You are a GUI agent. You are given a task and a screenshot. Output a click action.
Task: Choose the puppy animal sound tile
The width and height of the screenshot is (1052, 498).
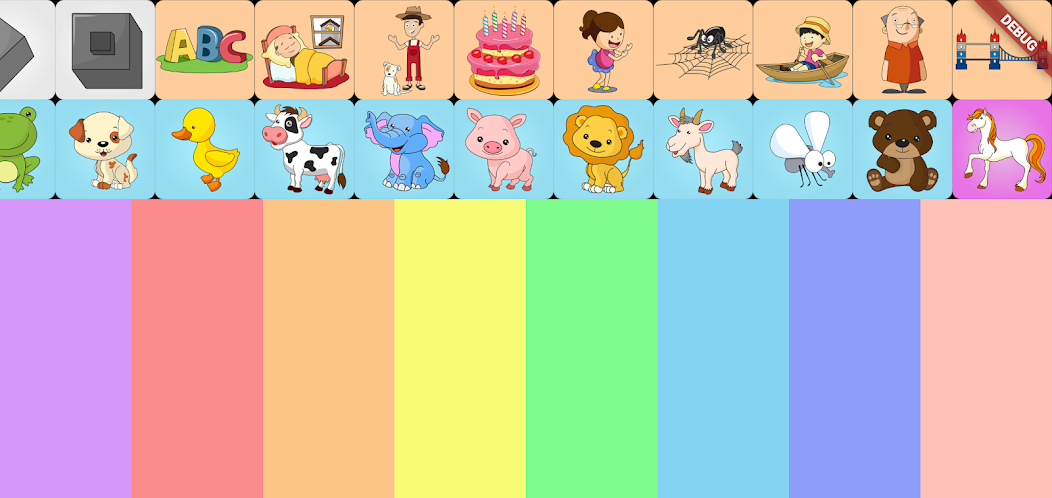pos(105,150)
